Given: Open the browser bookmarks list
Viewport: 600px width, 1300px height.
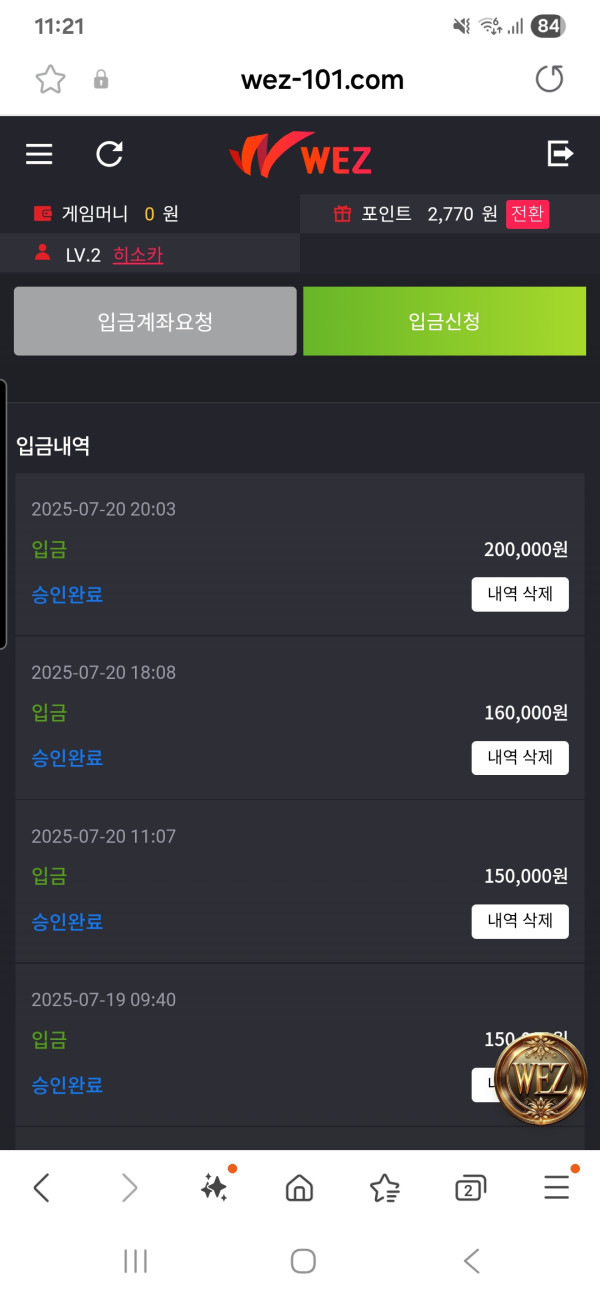Looking at the screenshot, I should pyautogui.click(x=385, y=1188).
